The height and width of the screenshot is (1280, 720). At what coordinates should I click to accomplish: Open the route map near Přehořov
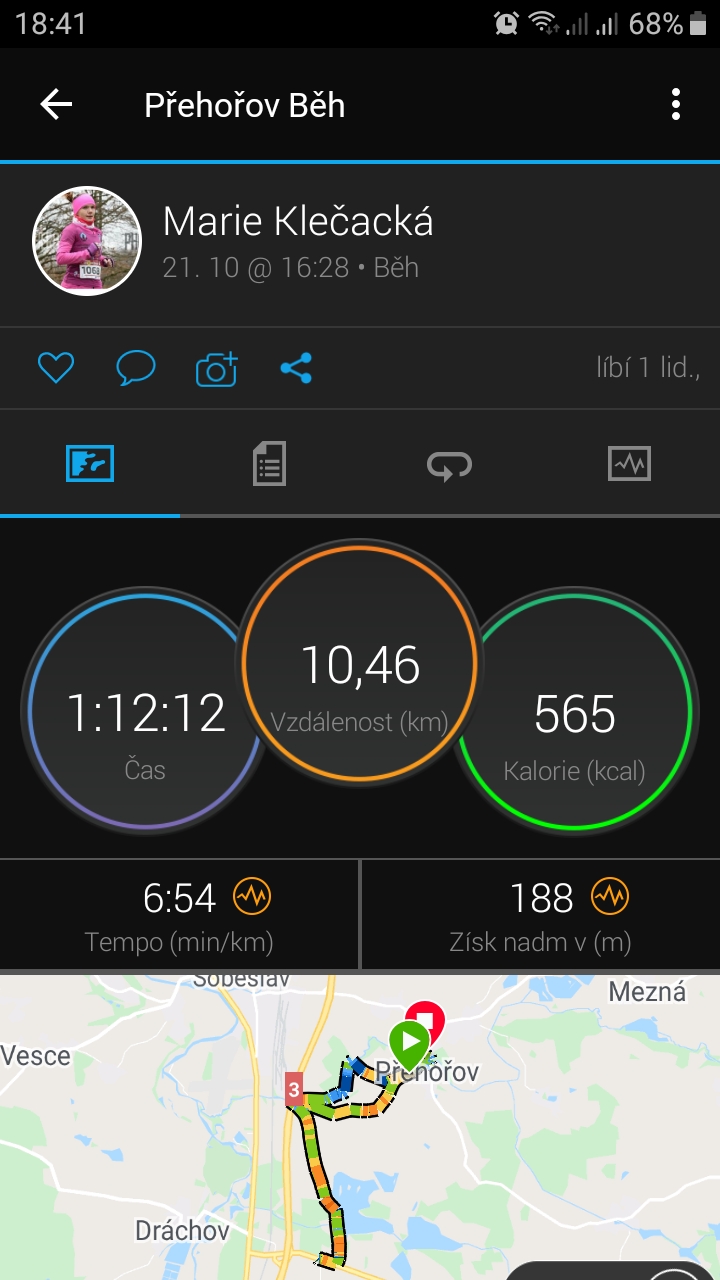[x=360, y=1126]
